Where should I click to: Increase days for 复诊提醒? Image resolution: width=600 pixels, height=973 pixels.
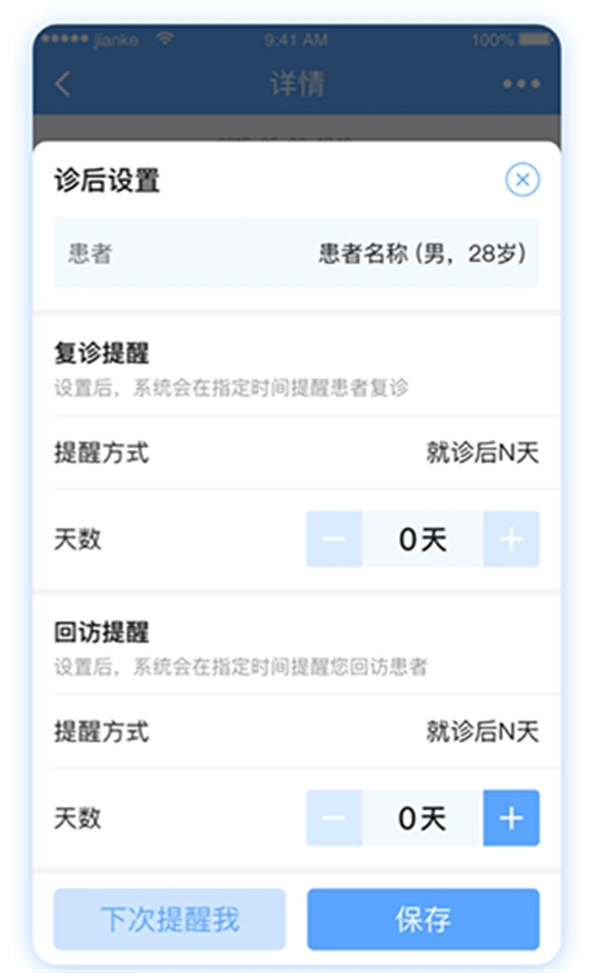click(x=511, y=540)
